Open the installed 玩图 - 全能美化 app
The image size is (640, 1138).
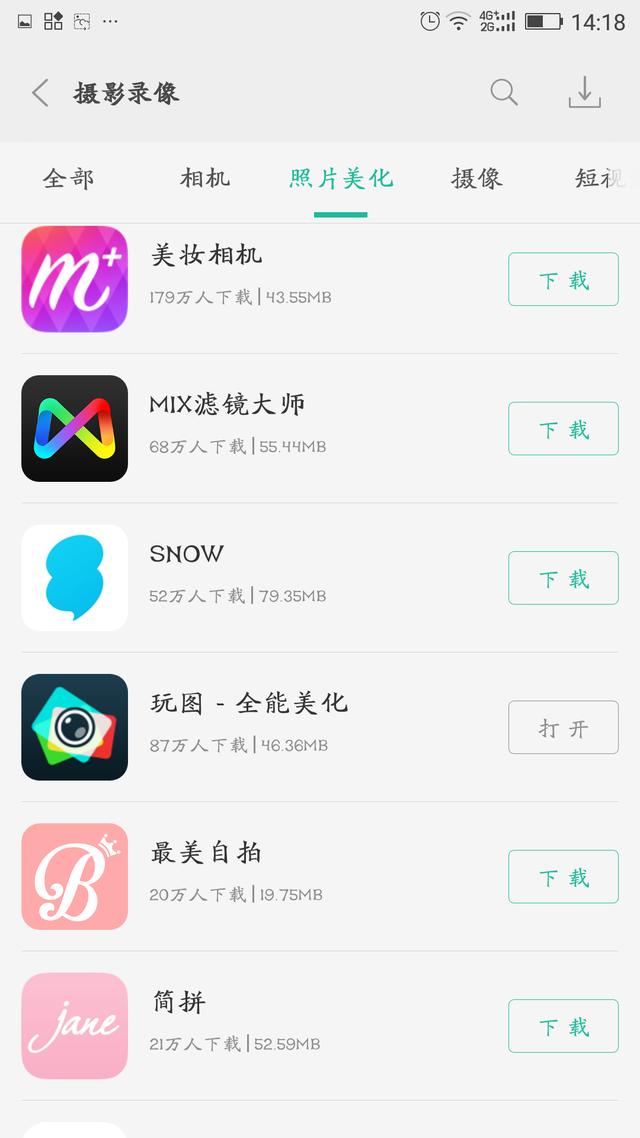coord(563,728)
